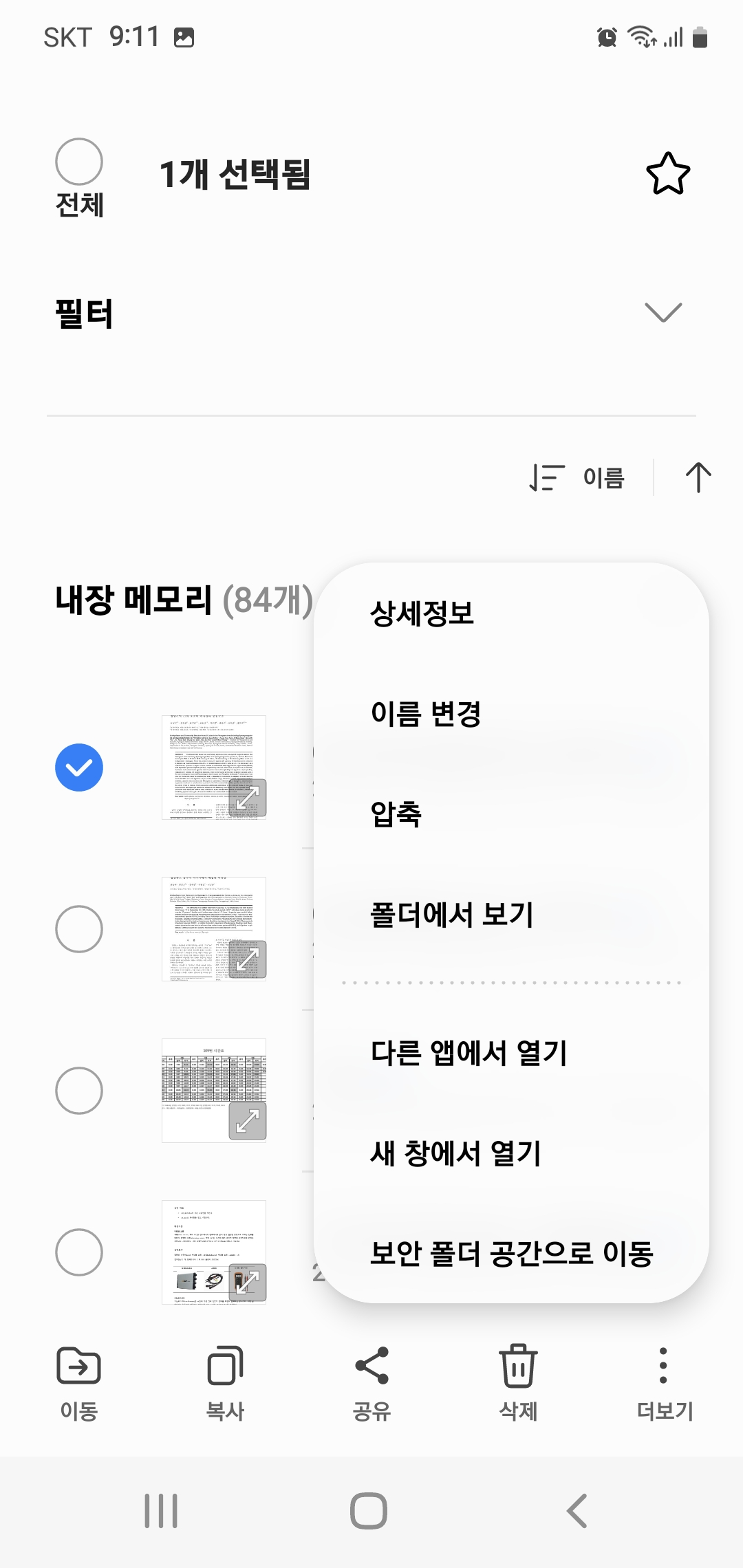The width and height of the screenshot is (743, 1568).
Task: Delete selected file with 삭제
Action: (518, 1384)
